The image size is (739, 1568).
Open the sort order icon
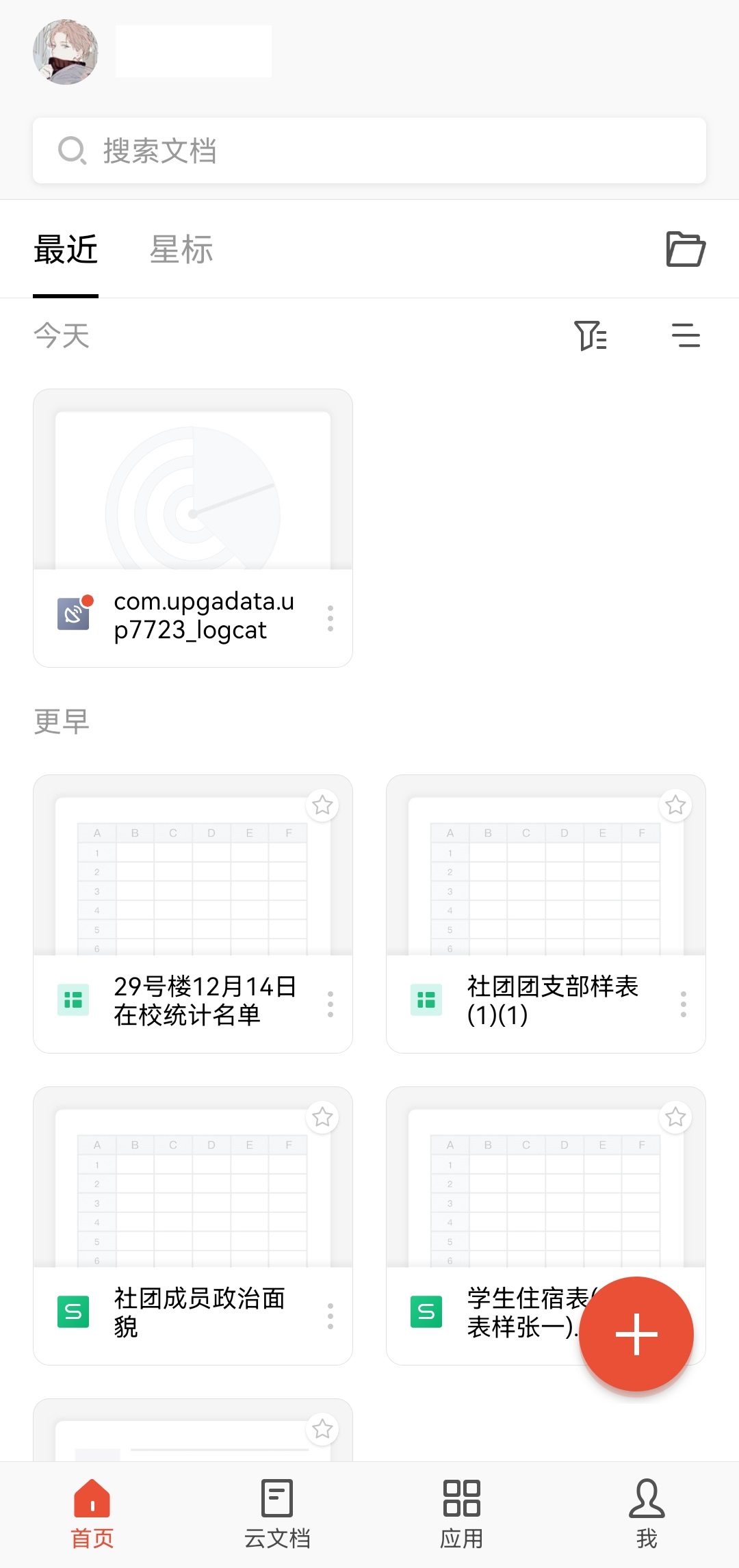[x=684, y=336]
